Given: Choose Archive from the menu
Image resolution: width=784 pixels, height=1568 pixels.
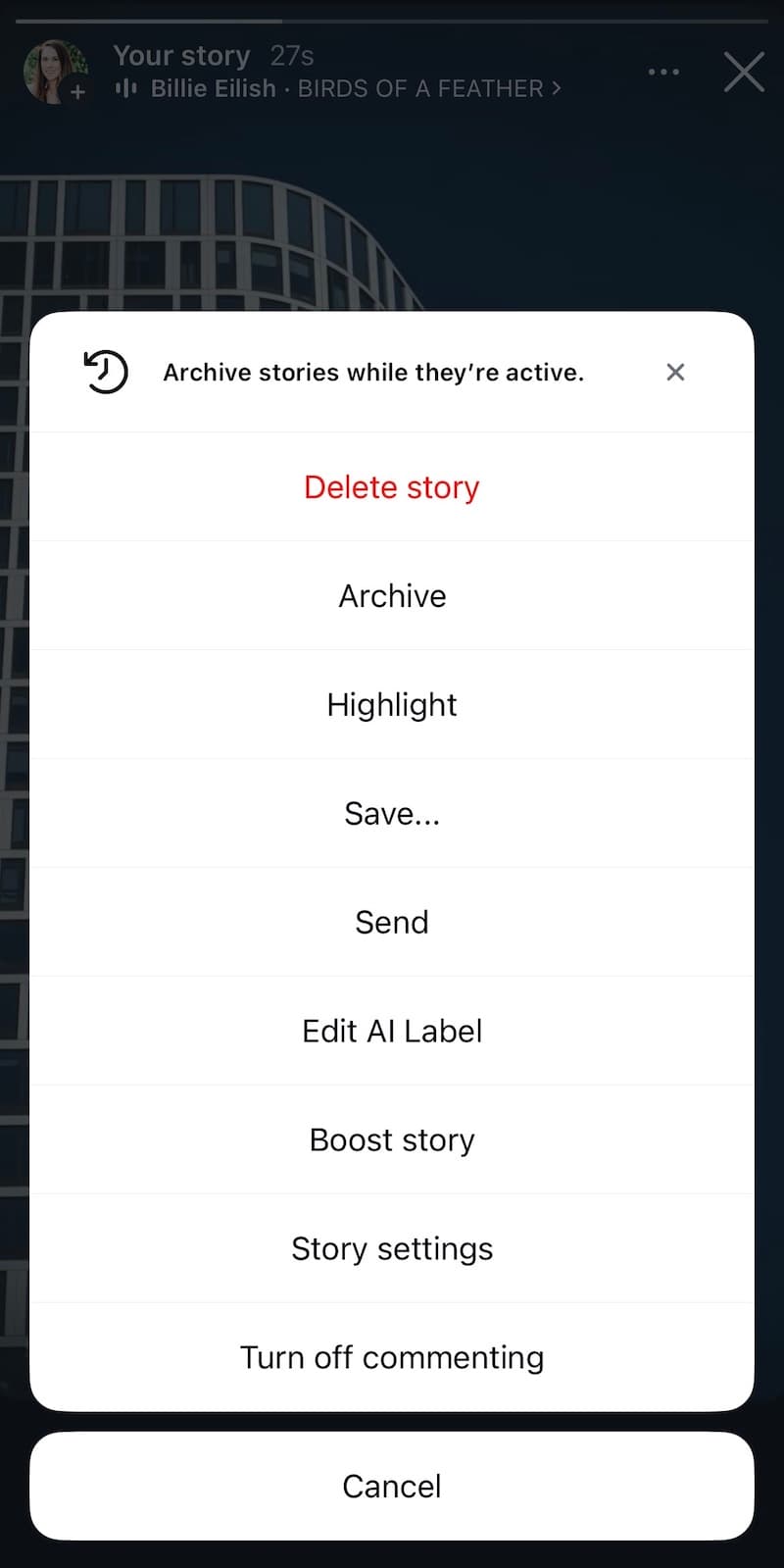Looking at the screenshot, I should 392,595.
